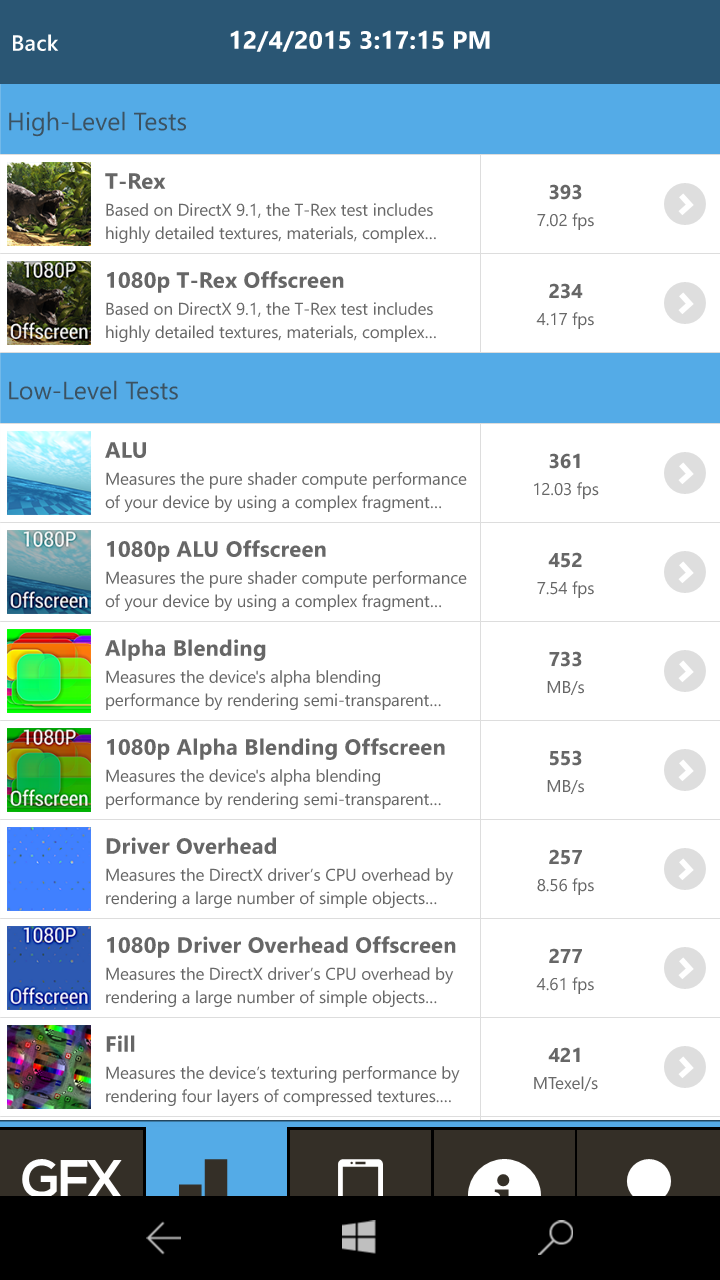Open the ALU test result row
The image size is (720, 1280).
[360, 473]
